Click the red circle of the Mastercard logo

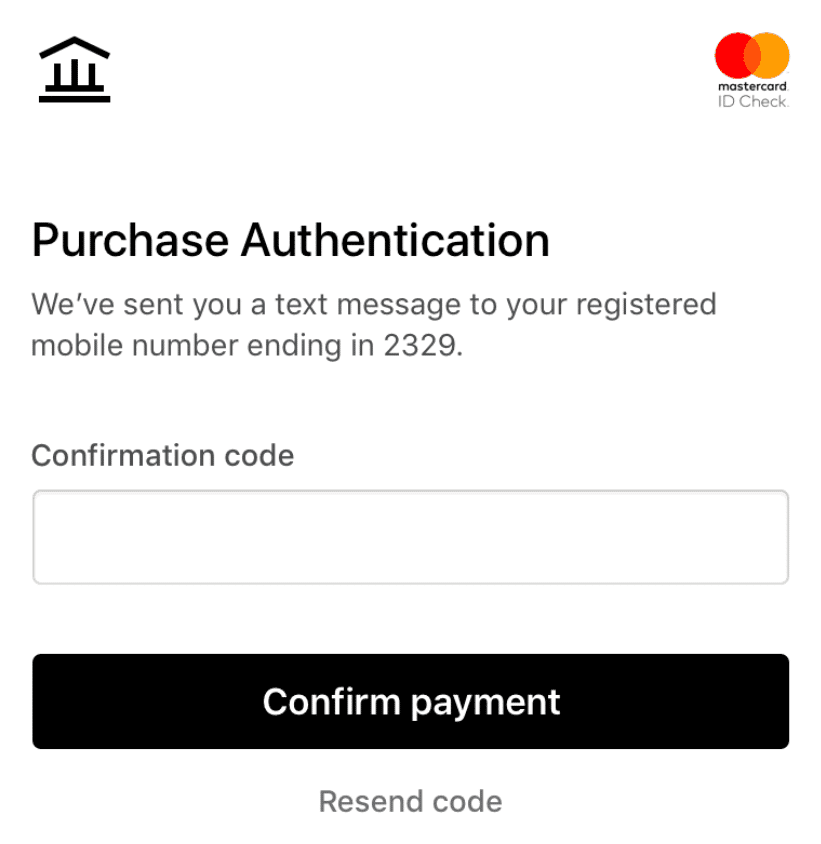[x=736, y=55]
